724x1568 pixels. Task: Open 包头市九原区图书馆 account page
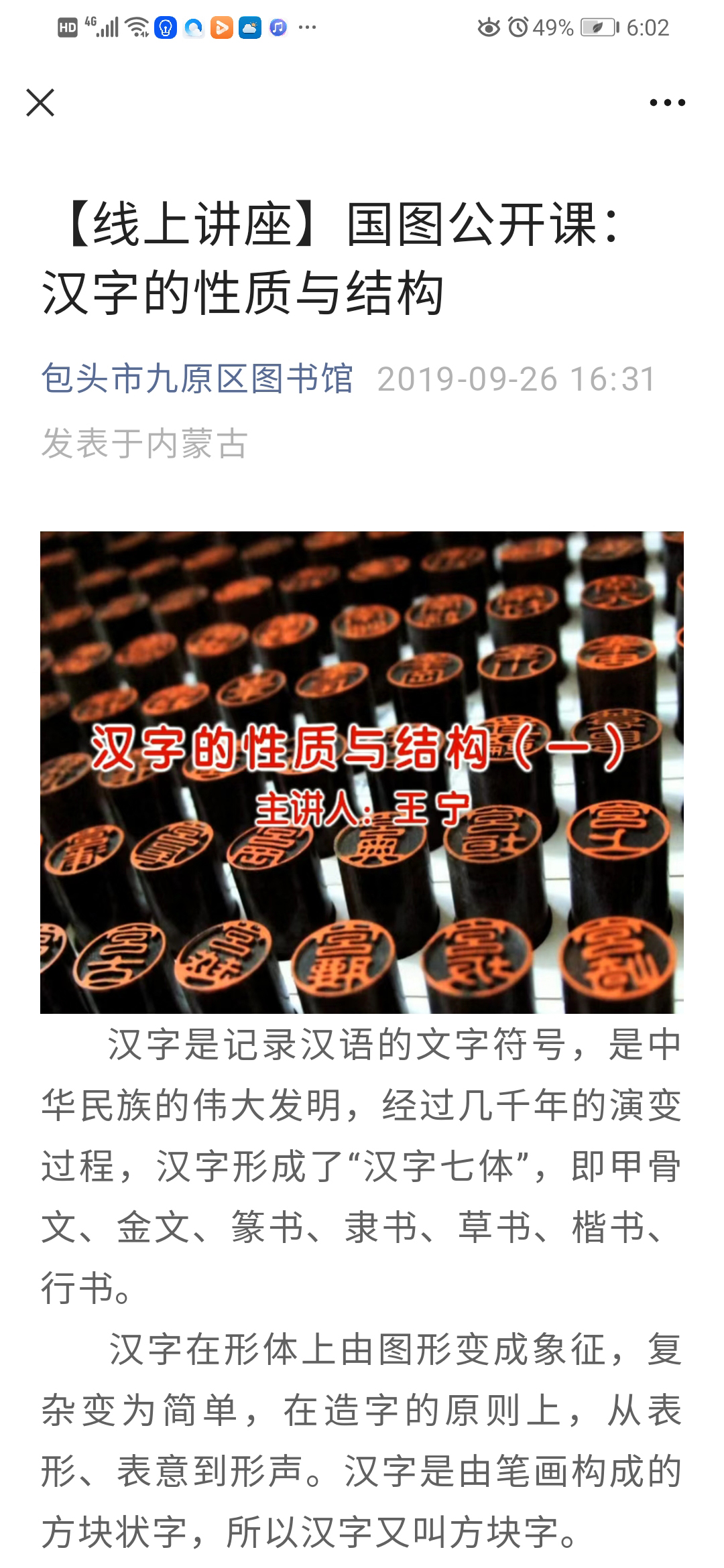click(x=197, y=379)
